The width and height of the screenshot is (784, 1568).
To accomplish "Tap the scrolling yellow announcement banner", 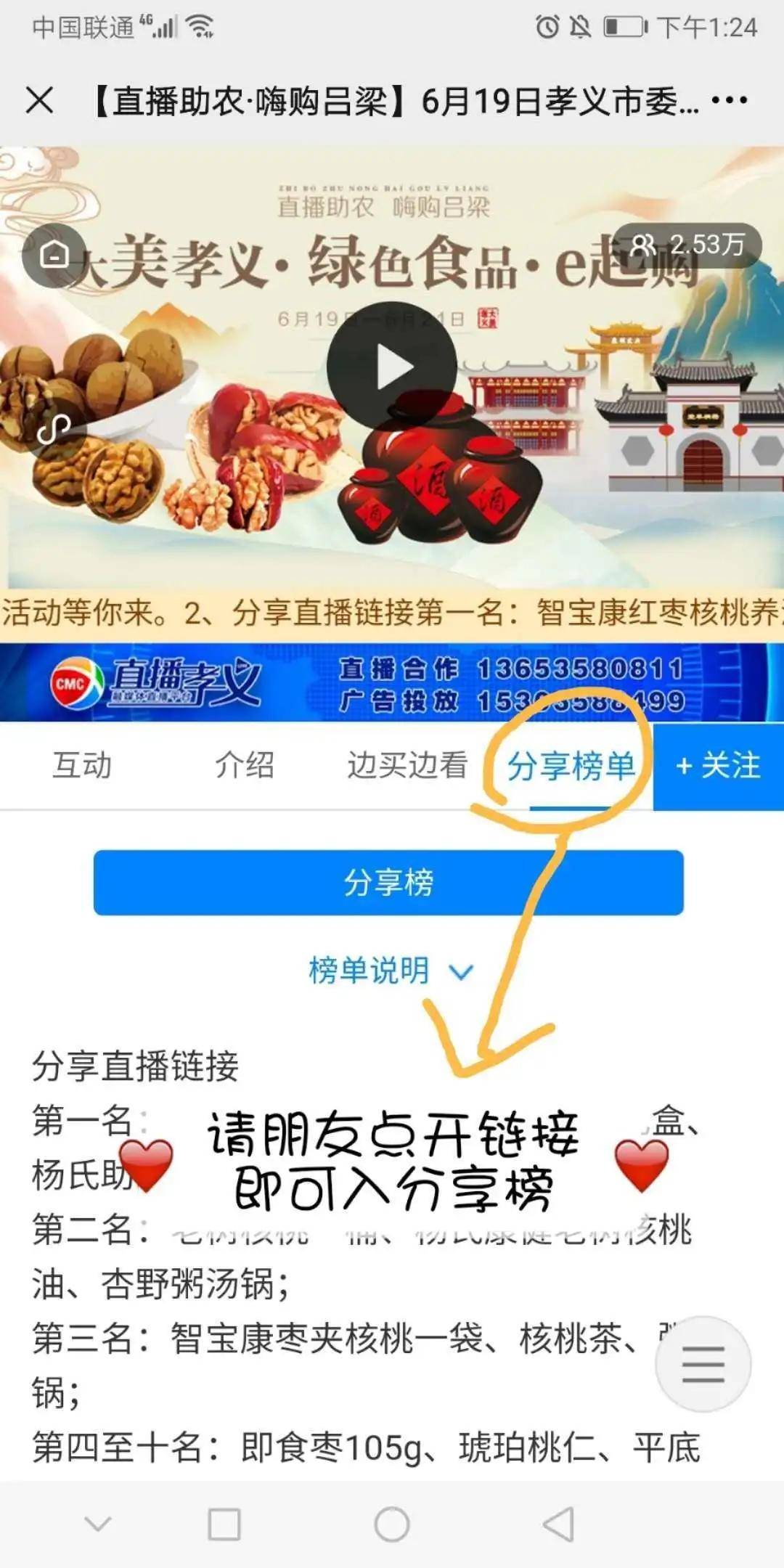I will pyautogui.click(x=392, y=613).
